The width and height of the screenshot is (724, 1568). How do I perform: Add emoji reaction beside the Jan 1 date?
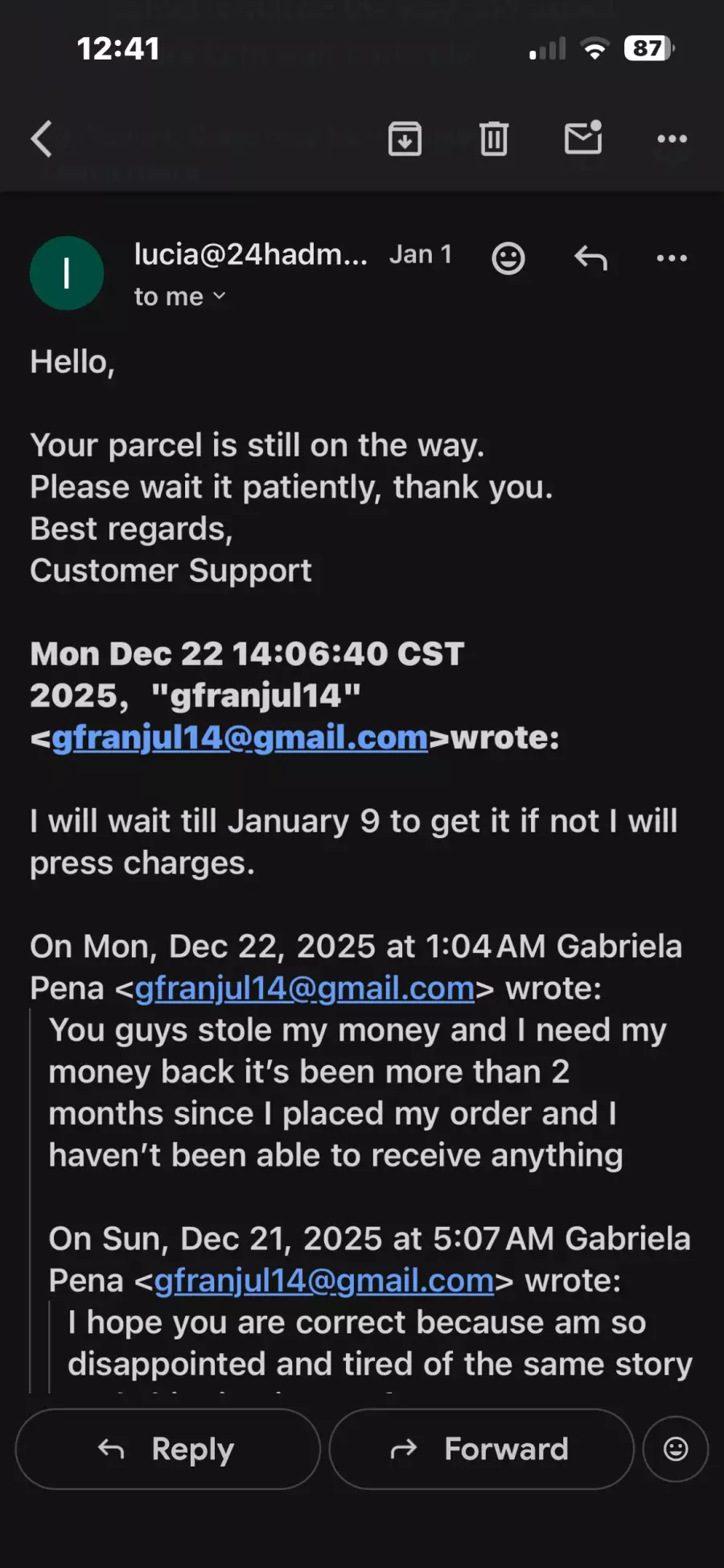pos(508,258)
